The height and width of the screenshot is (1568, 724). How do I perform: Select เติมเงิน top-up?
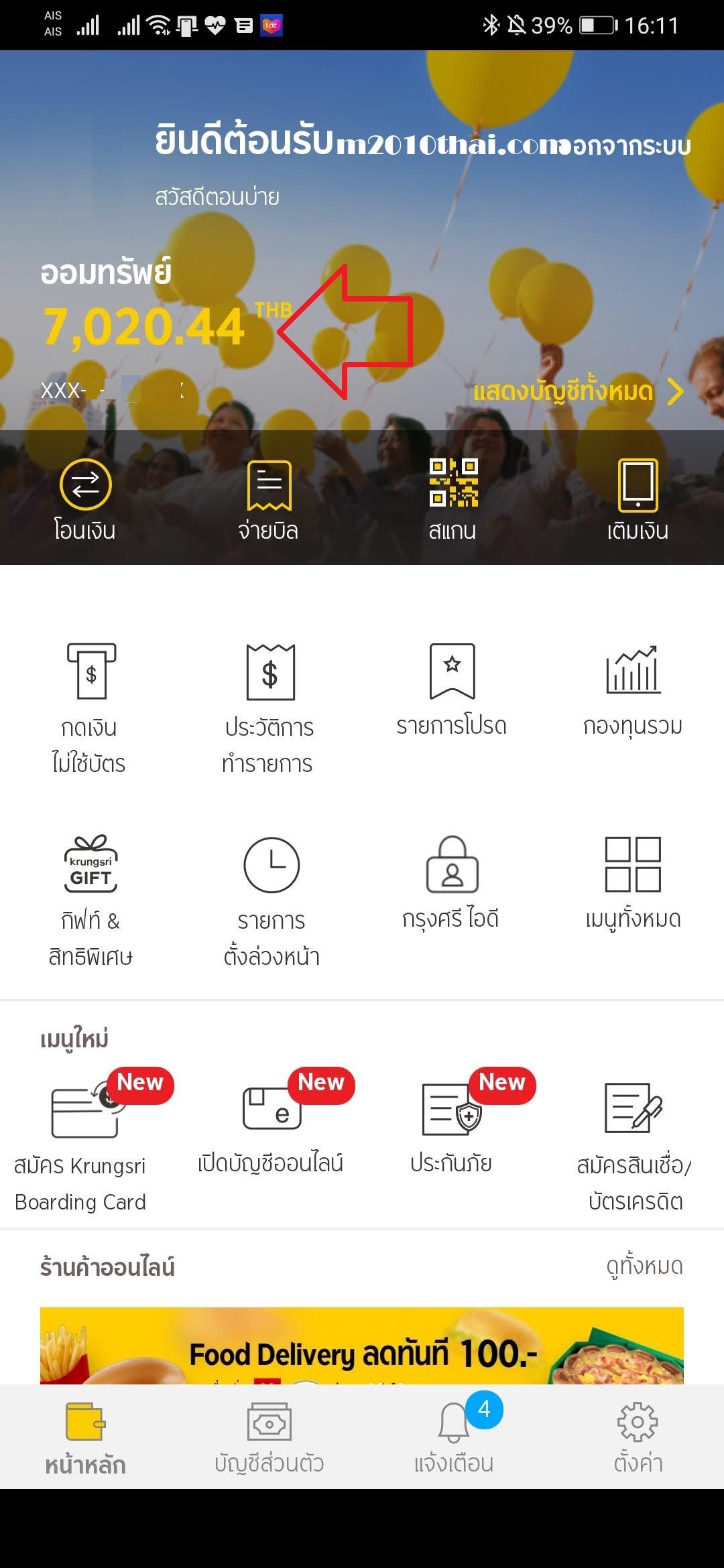pyautogui.click(x=638, y=499)
